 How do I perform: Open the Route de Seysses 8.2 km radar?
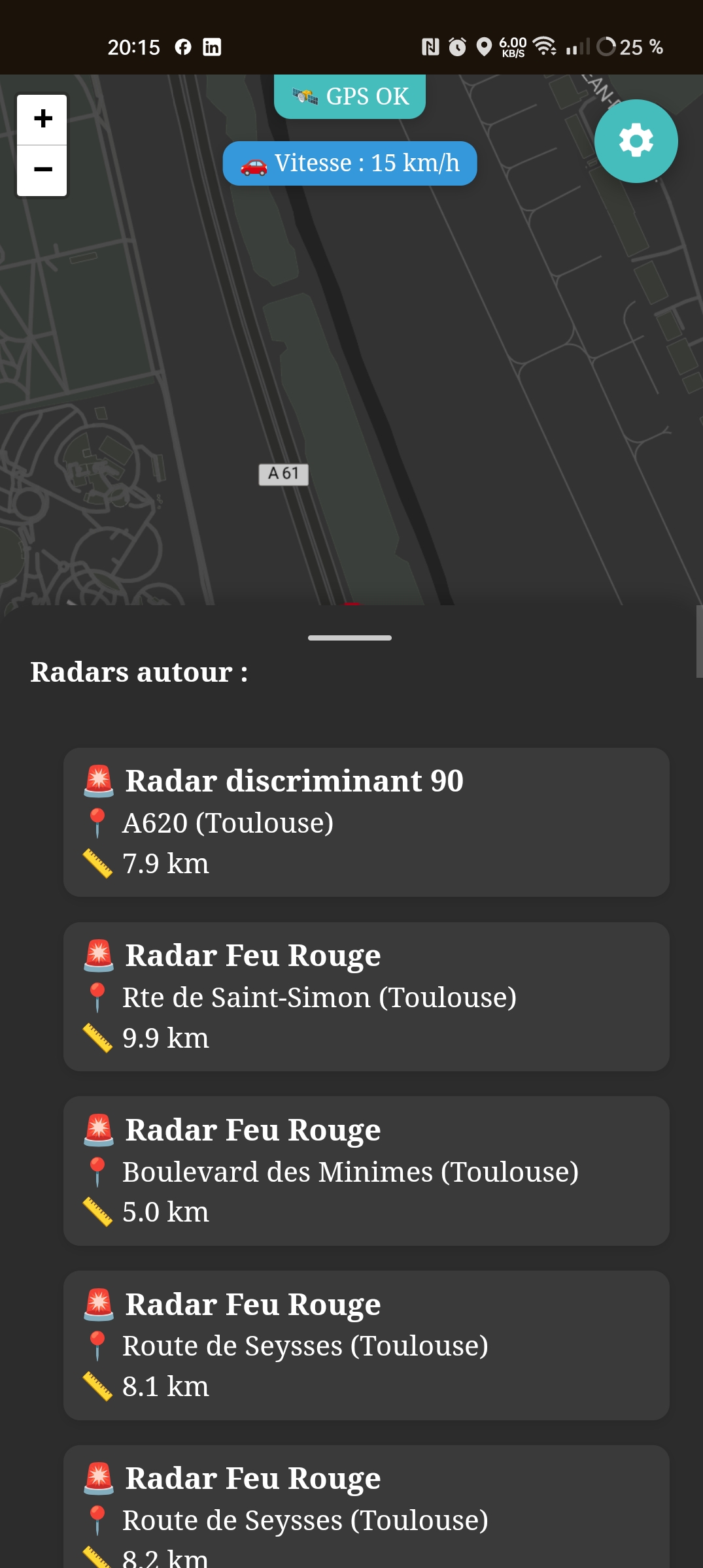coord(366,1507)
